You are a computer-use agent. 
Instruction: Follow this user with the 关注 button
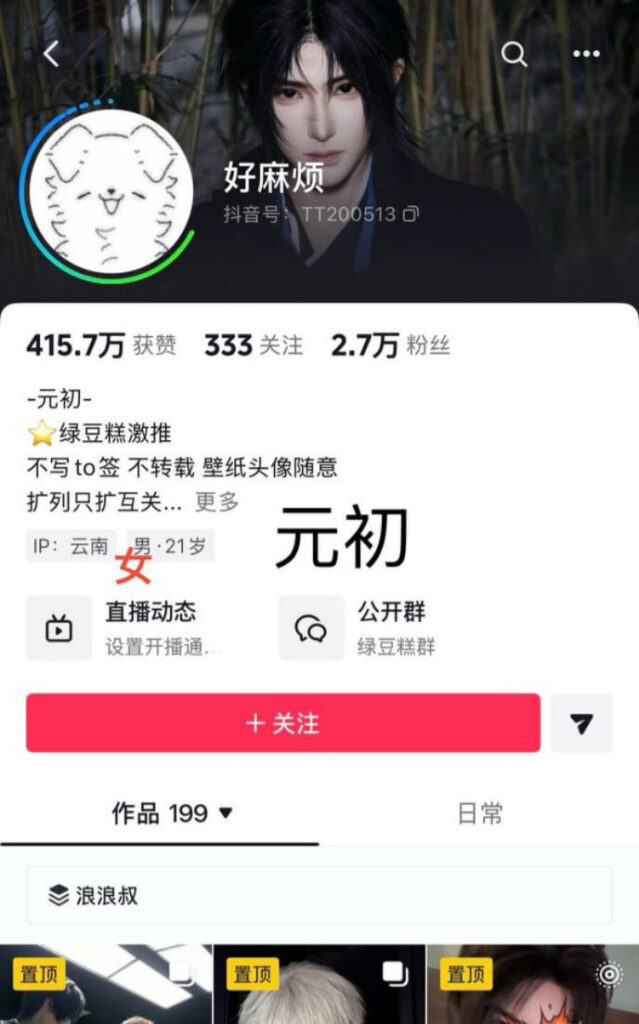click(283, 723)
